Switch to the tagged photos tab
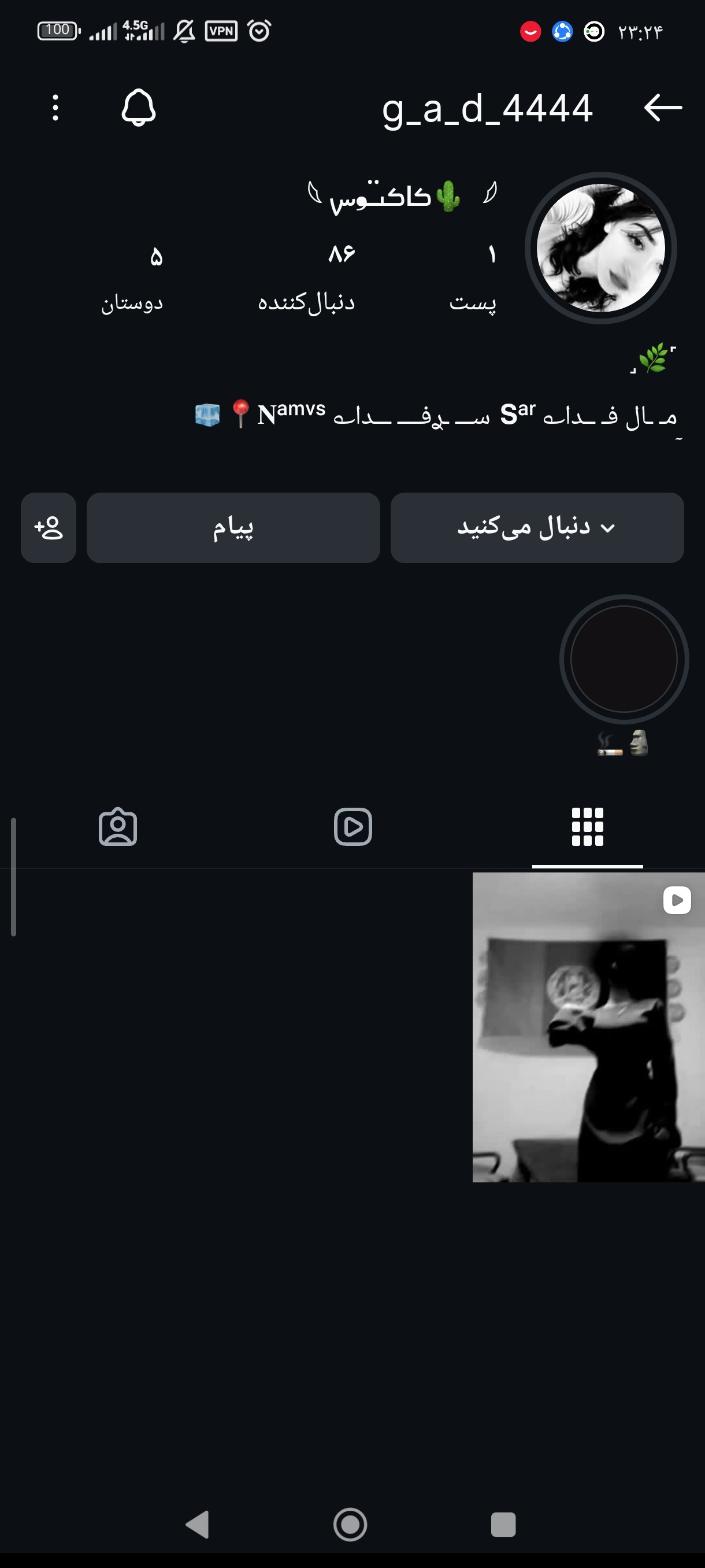705x1568 pixels. pyautogui.click(x=118, y=827)
